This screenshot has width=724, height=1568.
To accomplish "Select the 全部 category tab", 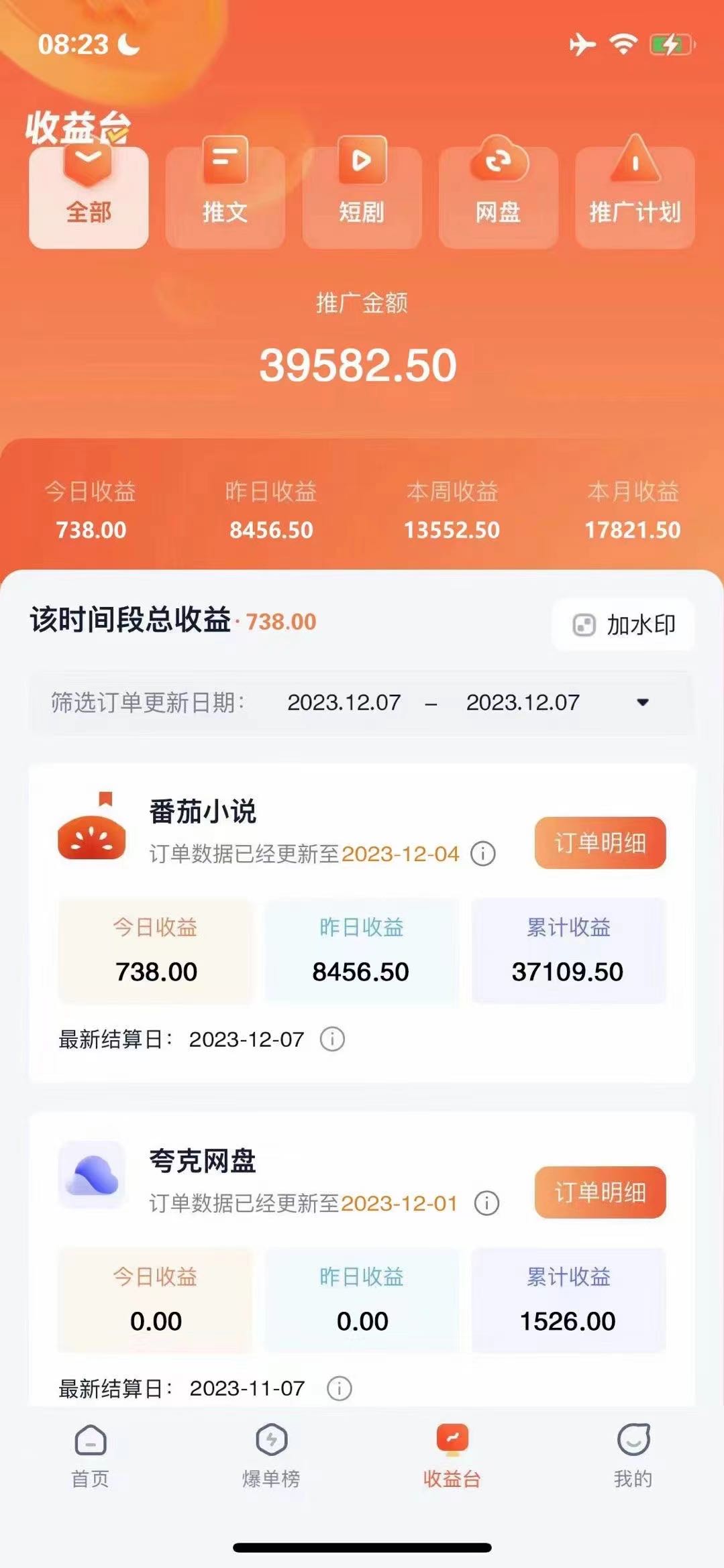I will pos(89,197).
